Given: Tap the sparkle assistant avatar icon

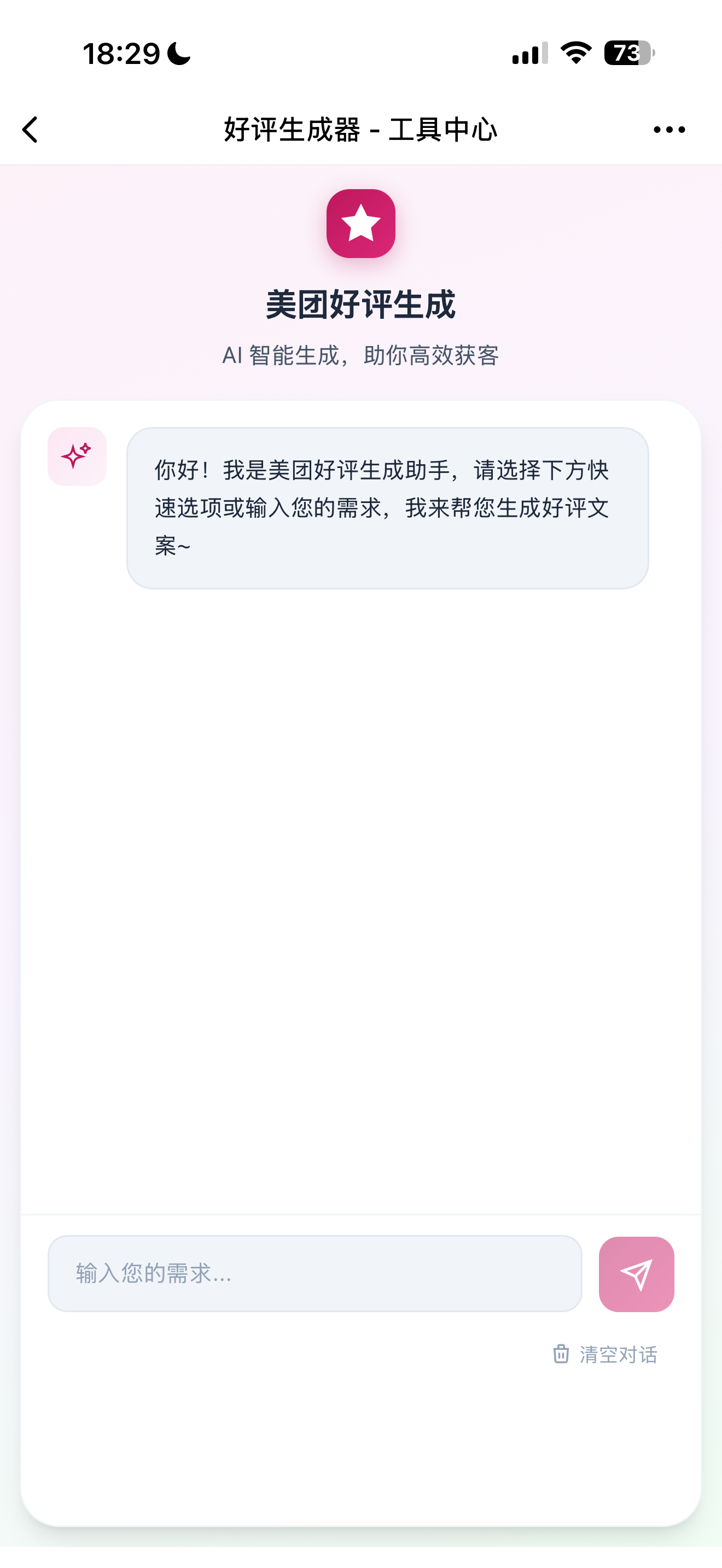Looking at the screenshot, I should pos(77,455).
